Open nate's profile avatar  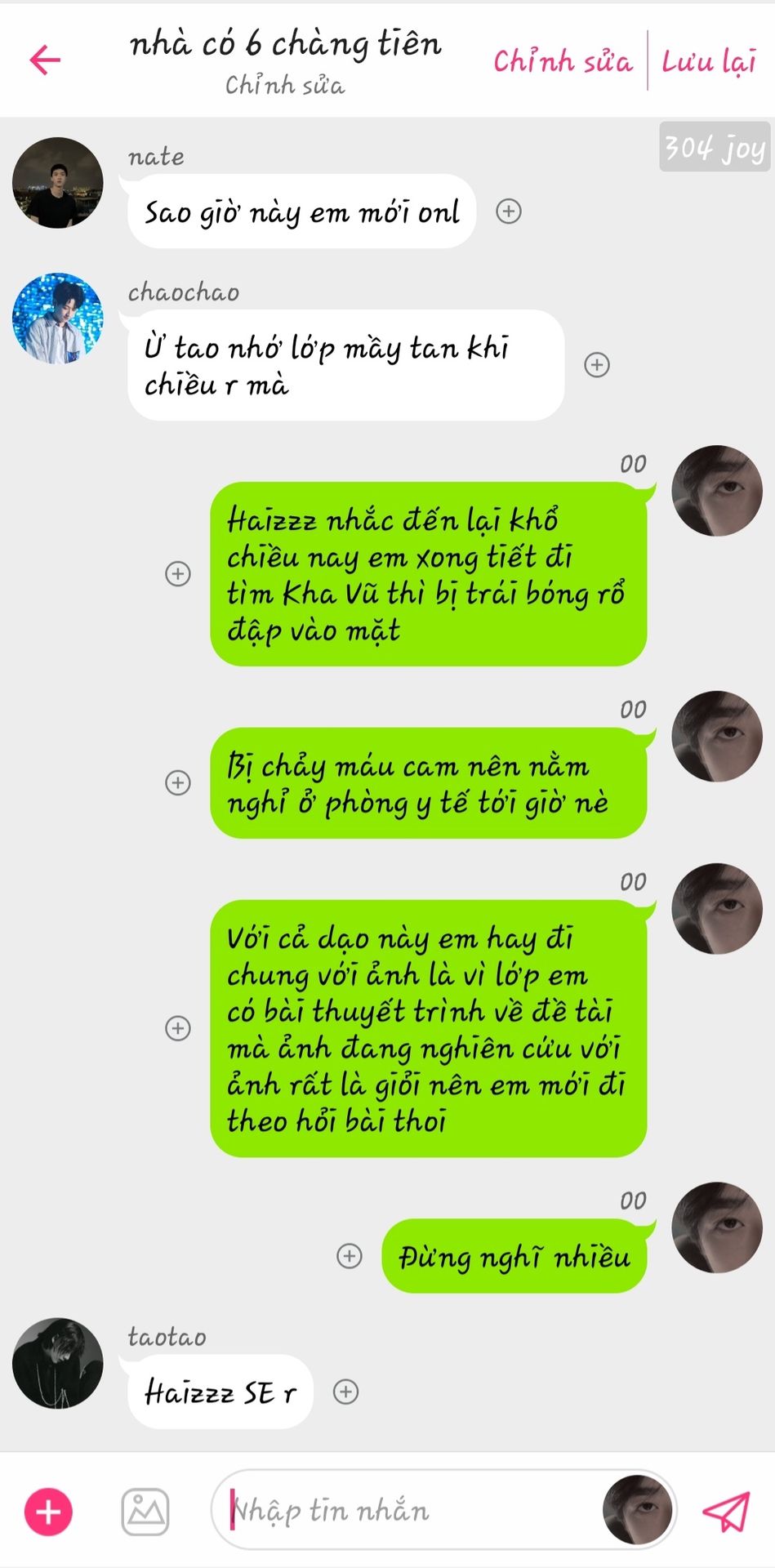[x=58, y=183]
